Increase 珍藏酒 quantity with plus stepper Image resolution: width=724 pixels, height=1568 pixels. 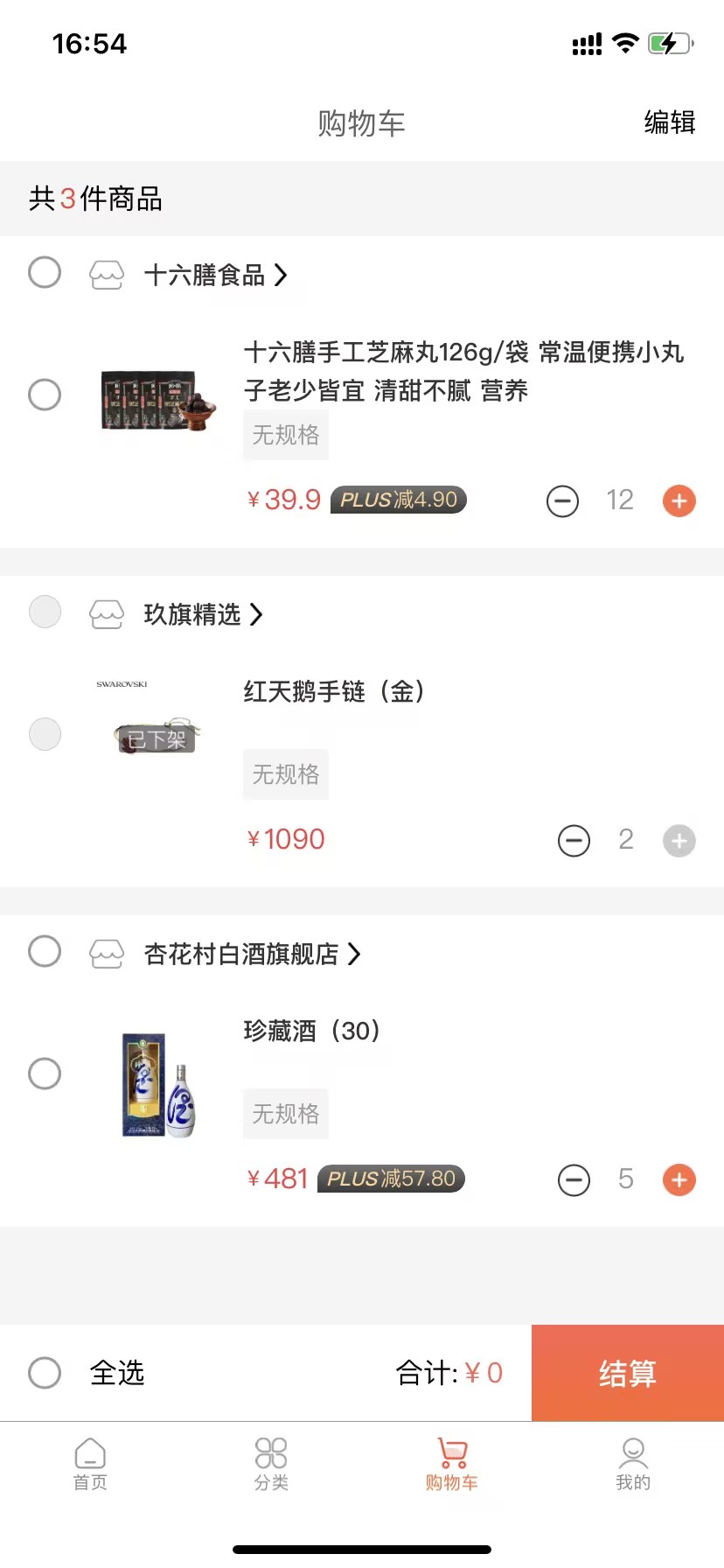click(x=679, y=1179)
